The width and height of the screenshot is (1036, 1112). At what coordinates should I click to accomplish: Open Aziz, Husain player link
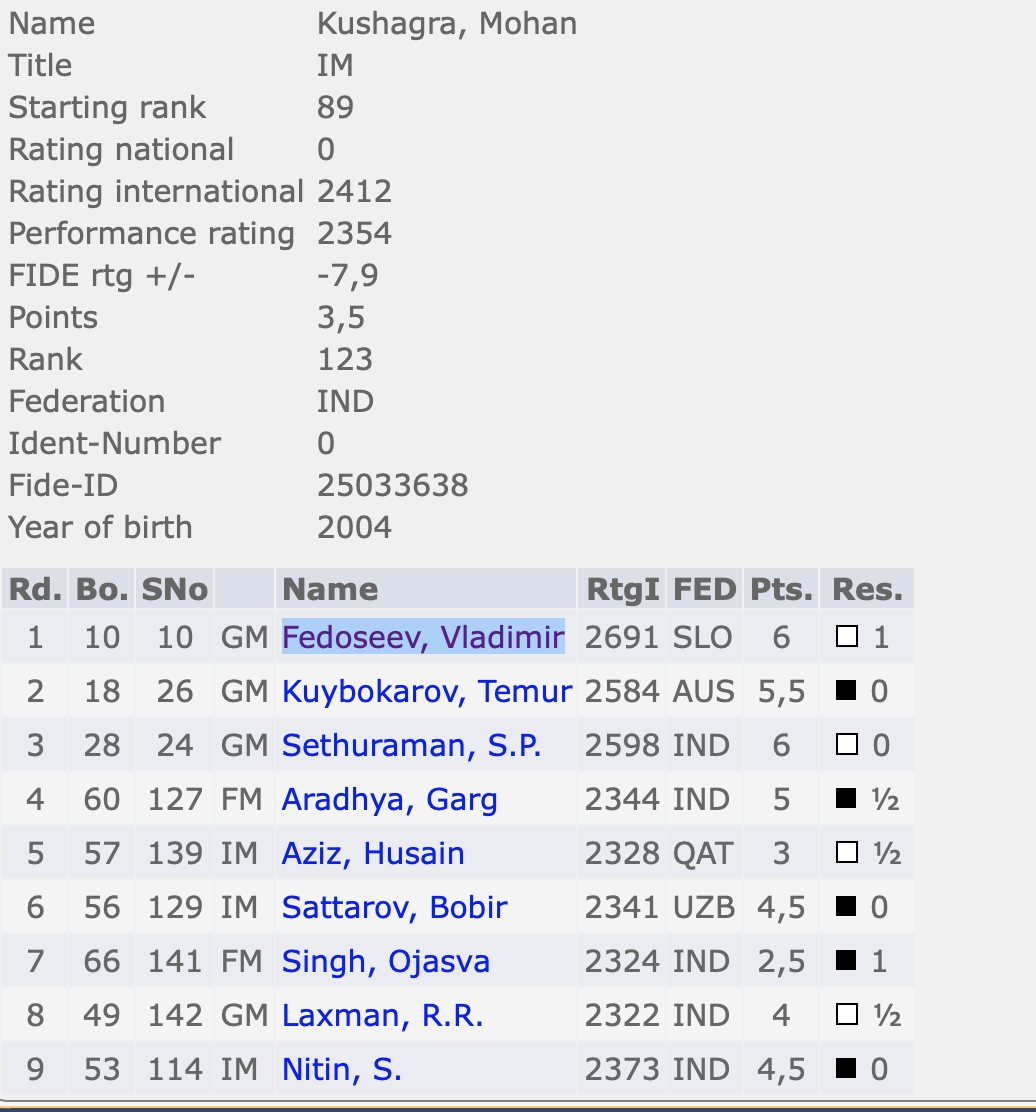(373, 853)
